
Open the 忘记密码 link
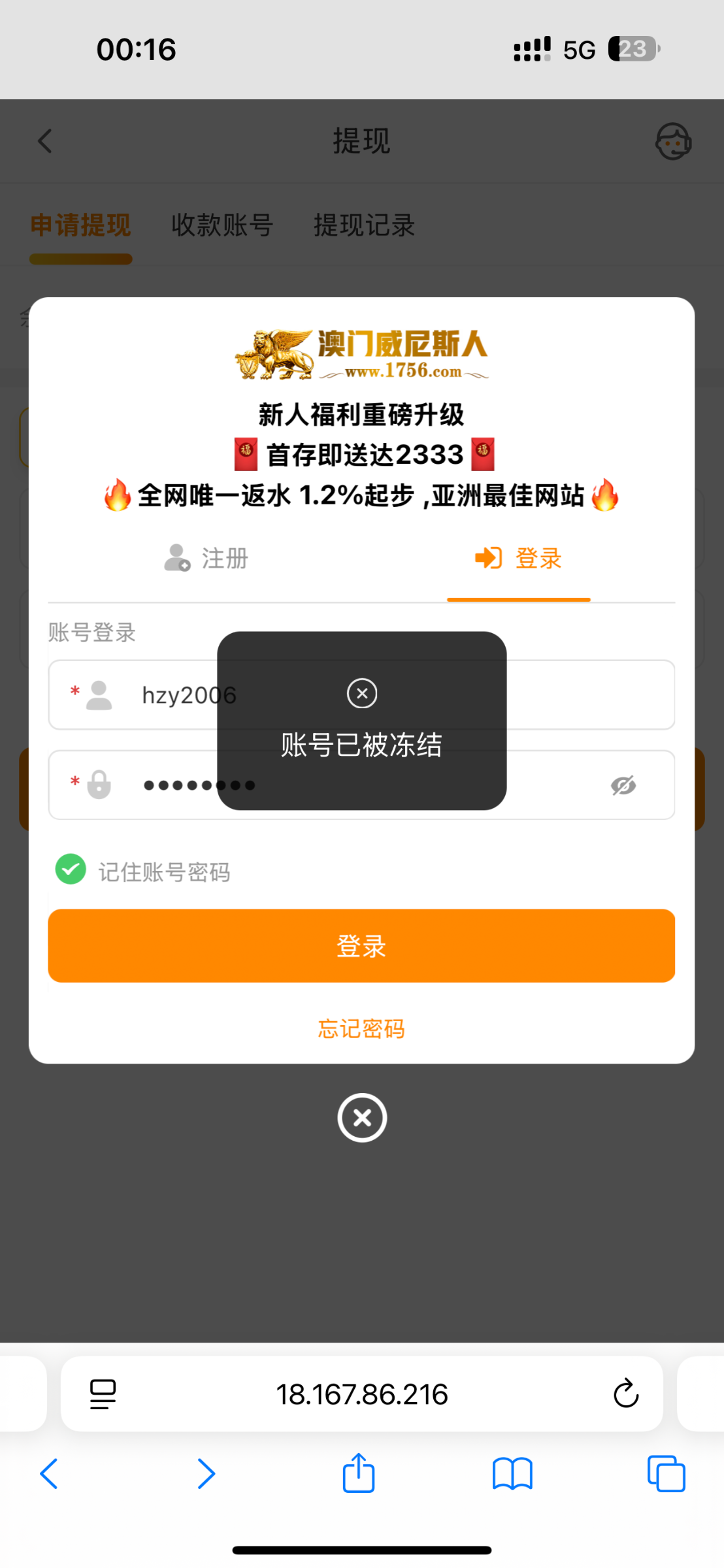(x=361, y=1029)
